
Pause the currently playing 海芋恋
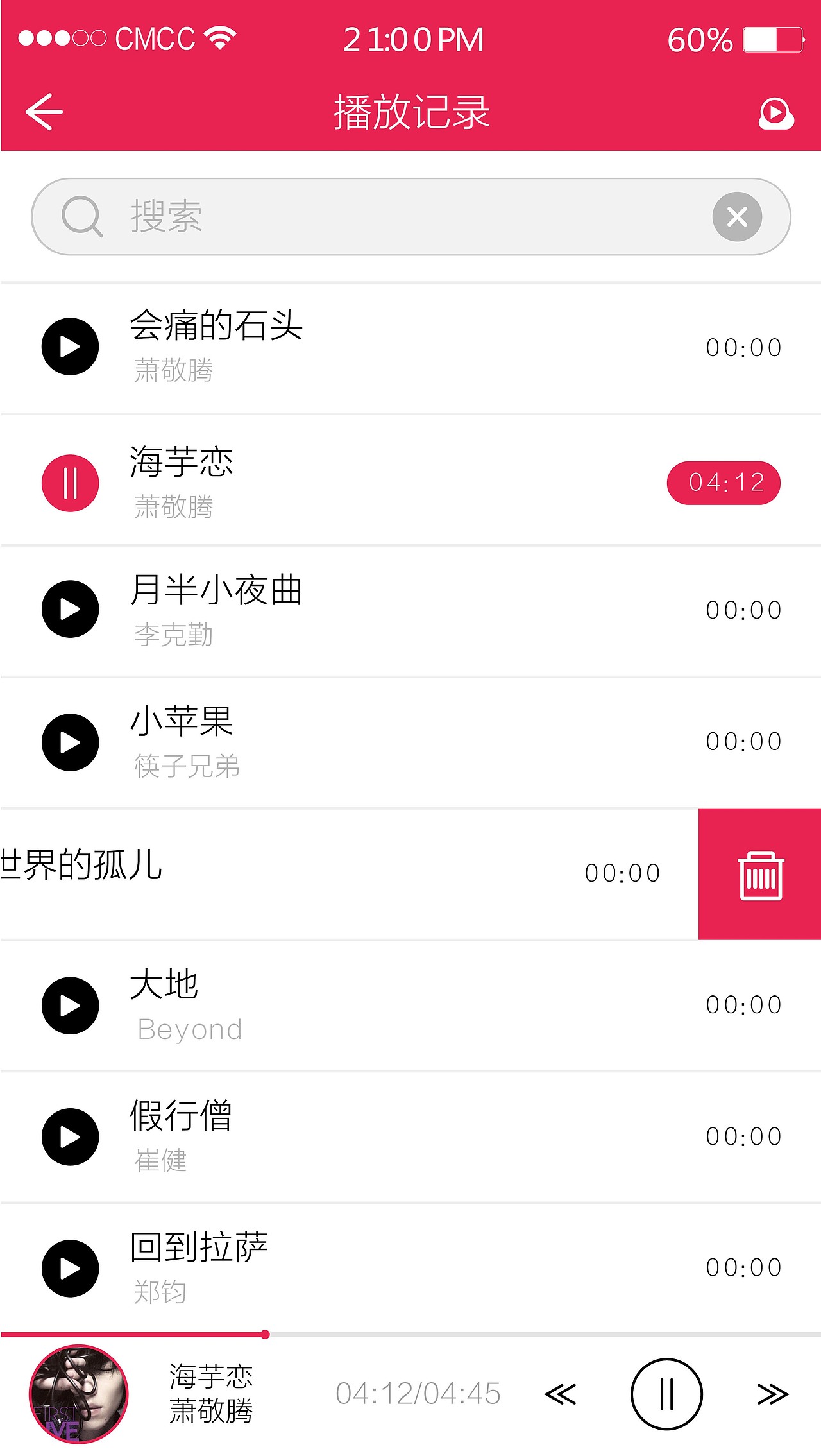click(70, 483)
